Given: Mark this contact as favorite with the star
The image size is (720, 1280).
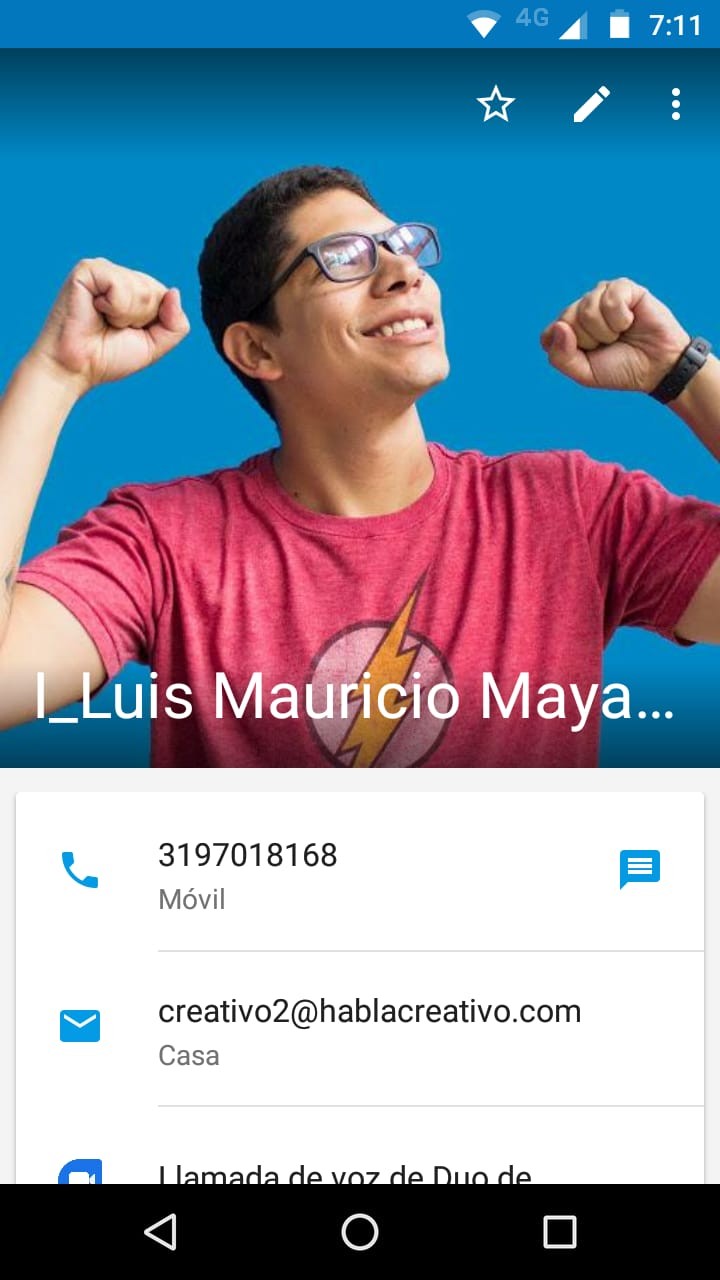Looking at the screenshot, I should [x=495, y=104].
